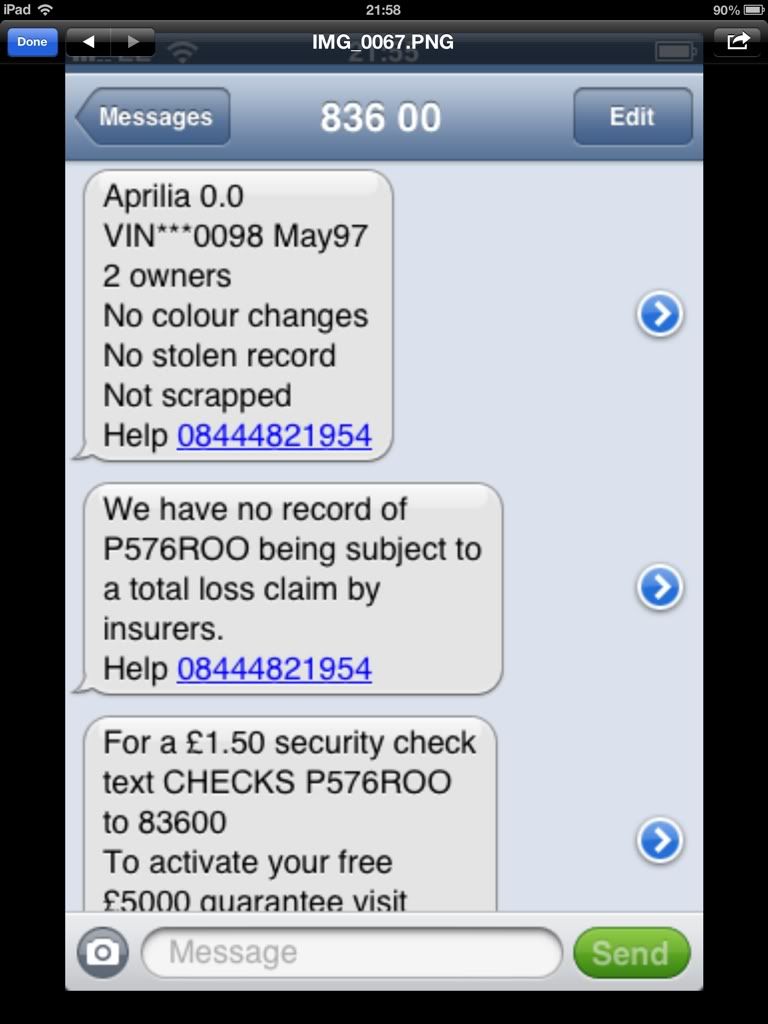Return to the Messages list
Screen dimensions: 768x1024
[154, 117]
